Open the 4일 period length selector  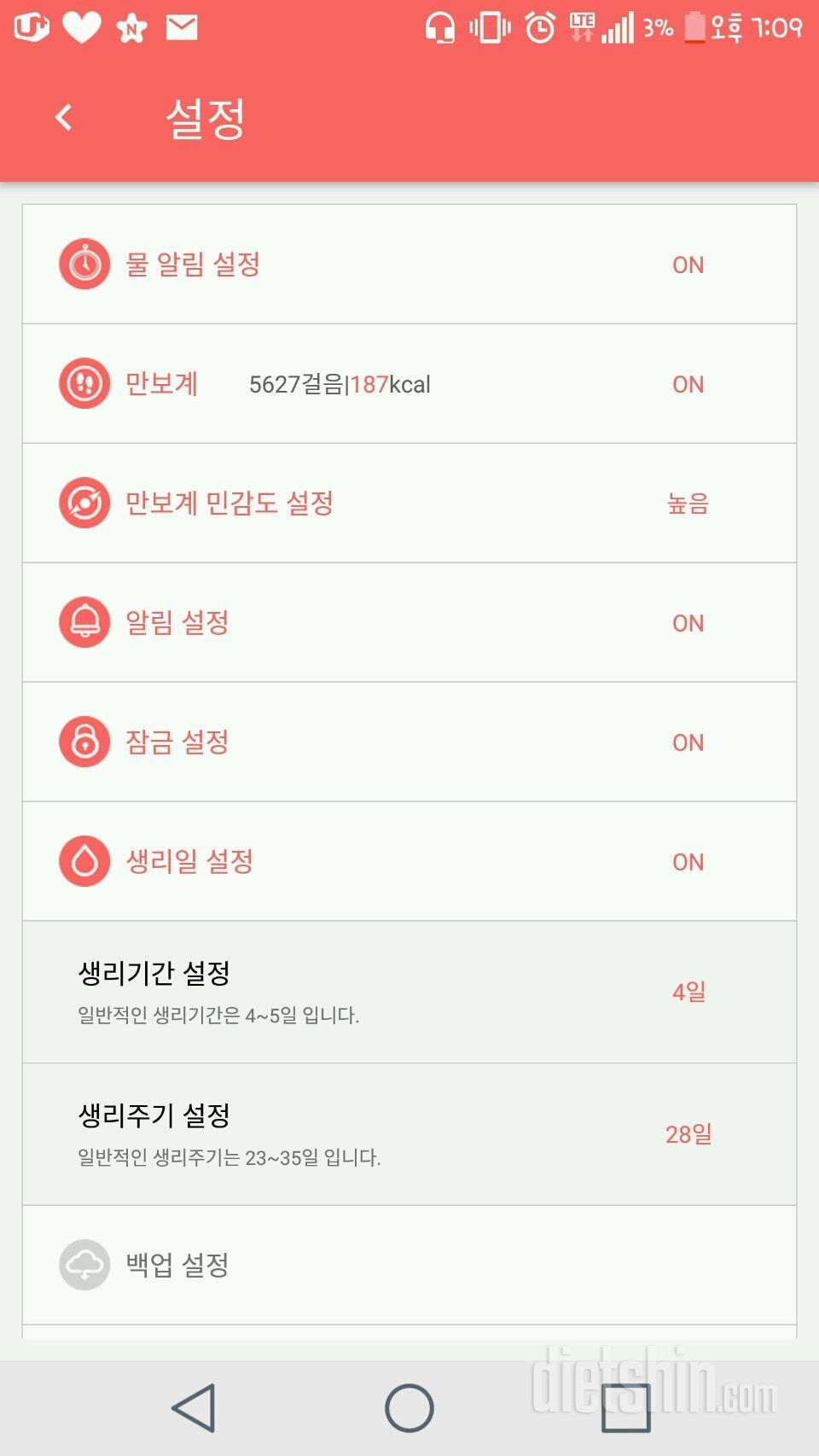point(688,992)
